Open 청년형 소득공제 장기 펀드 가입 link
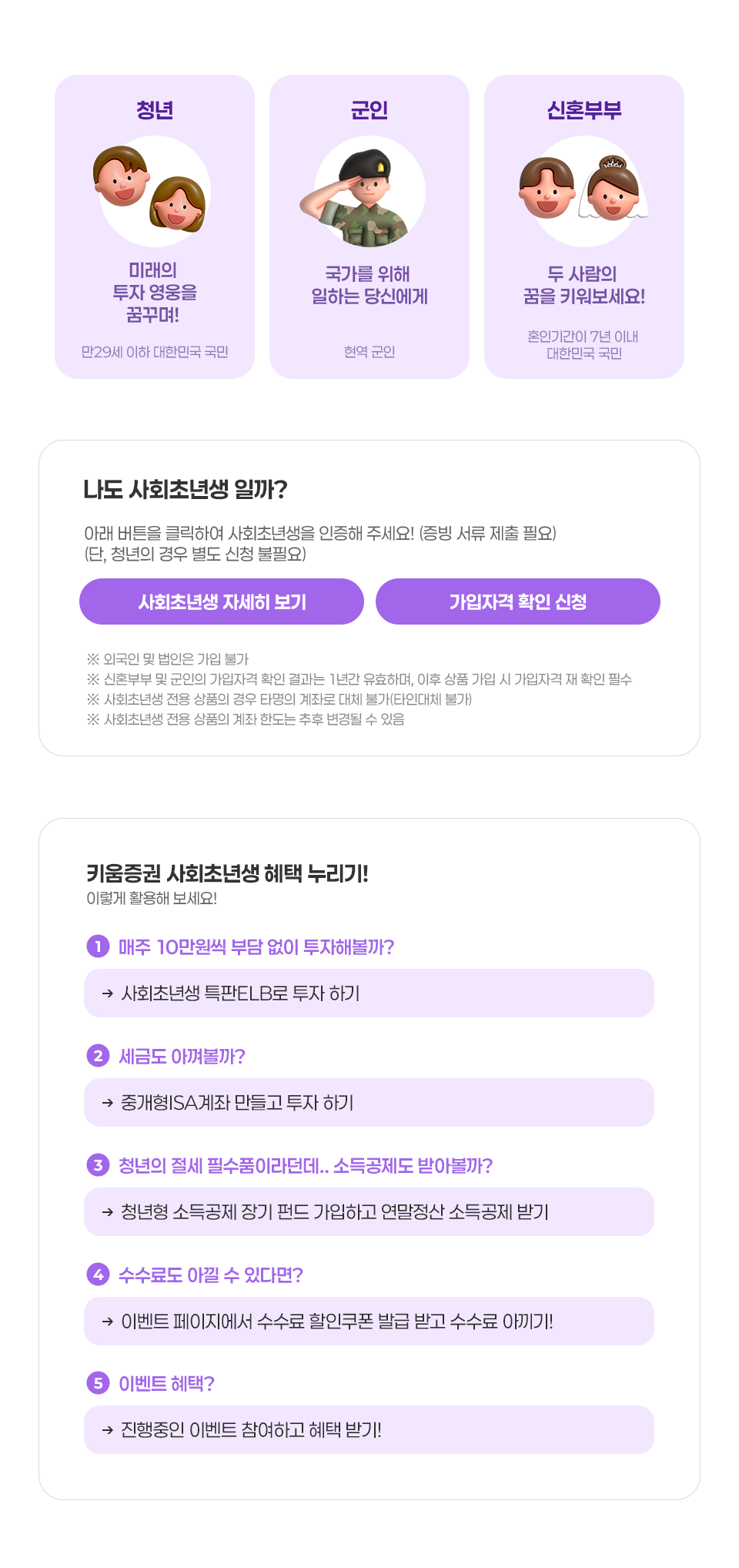Screen dimensions: 739x1568 (368, 1212)
